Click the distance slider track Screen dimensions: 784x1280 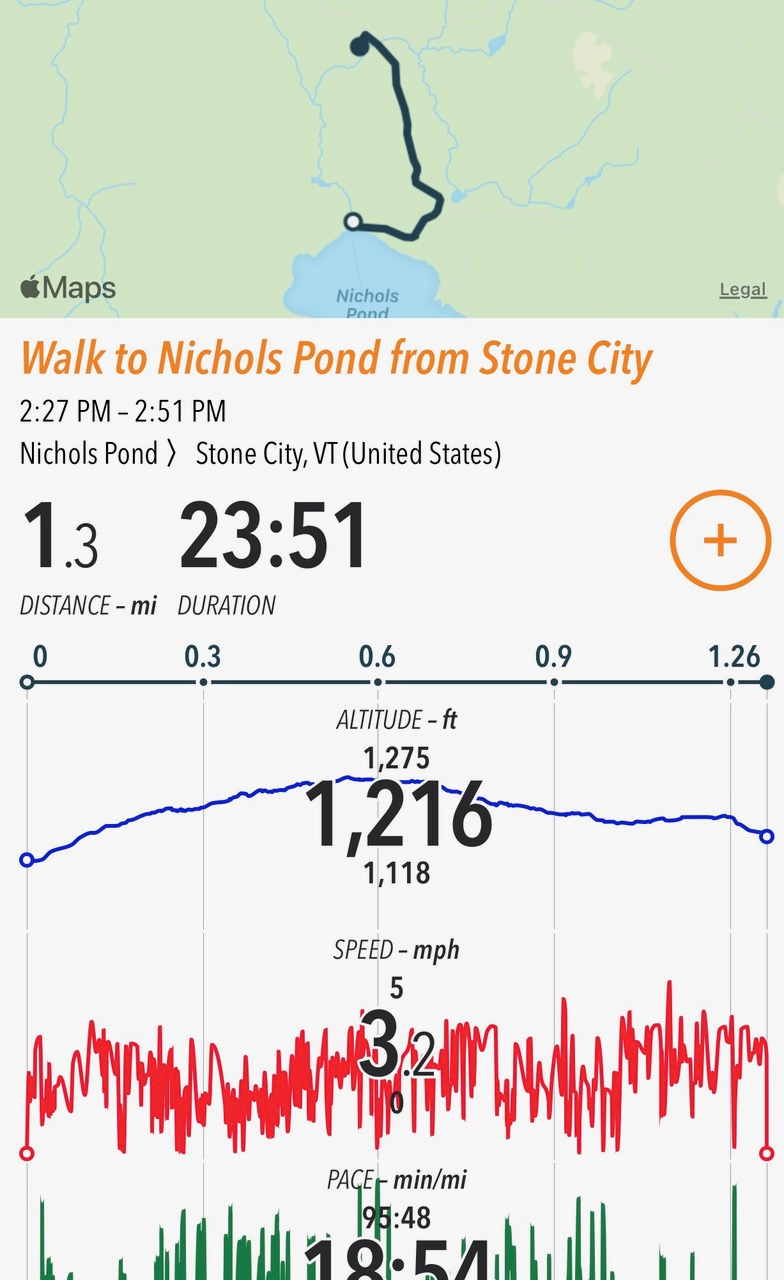(396, 681)
